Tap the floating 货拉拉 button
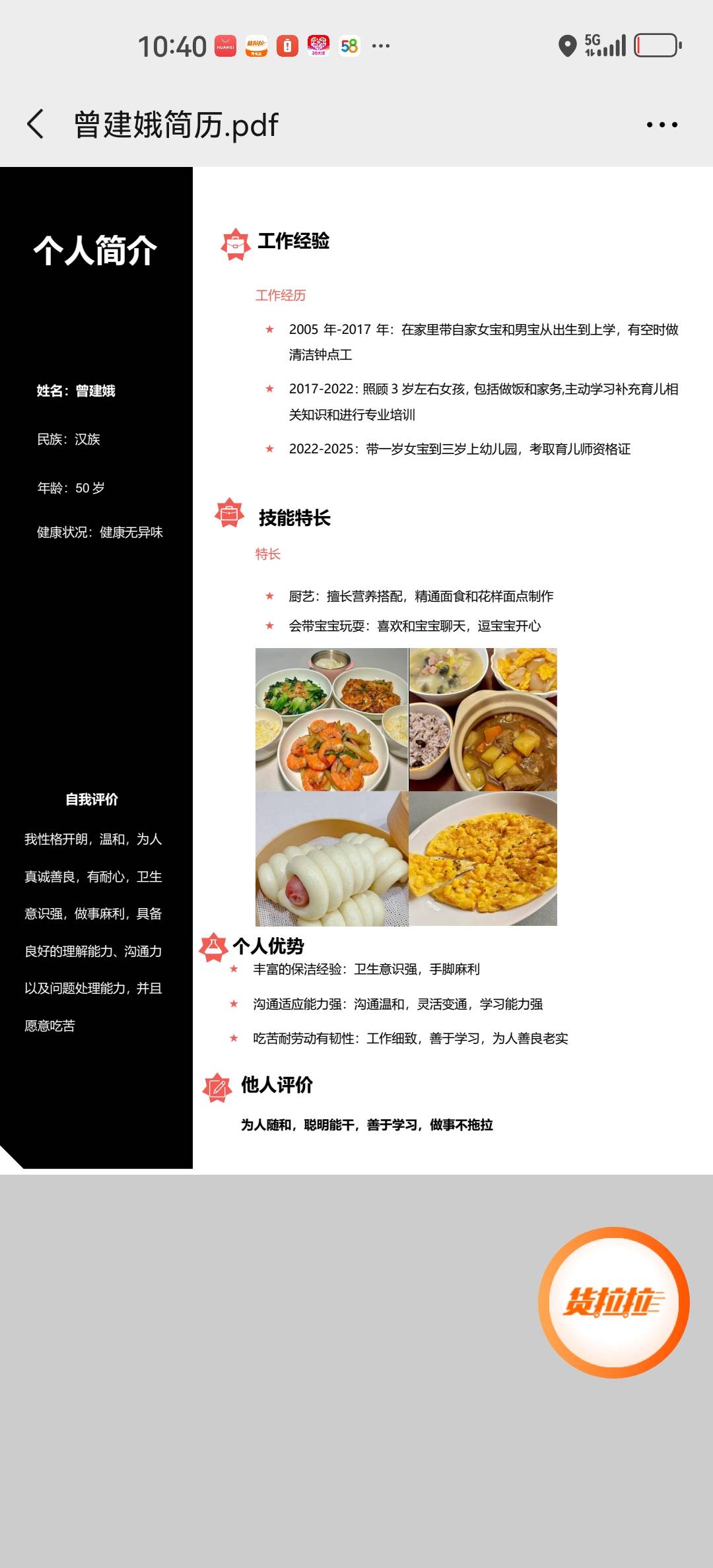713x1568 pixels. (x=613, y=1302)
